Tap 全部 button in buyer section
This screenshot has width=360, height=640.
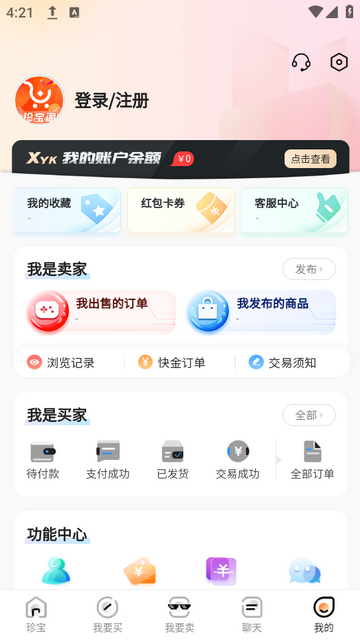click(309, 415)
